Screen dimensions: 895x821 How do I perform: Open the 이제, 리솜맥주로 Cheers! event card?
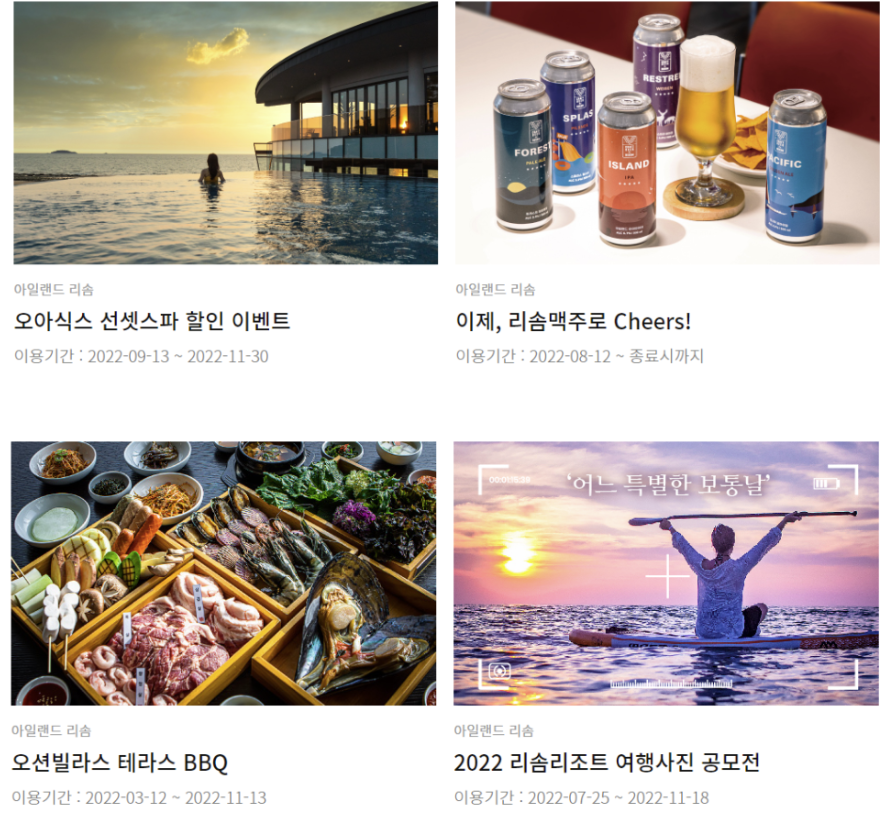(573, 322)
